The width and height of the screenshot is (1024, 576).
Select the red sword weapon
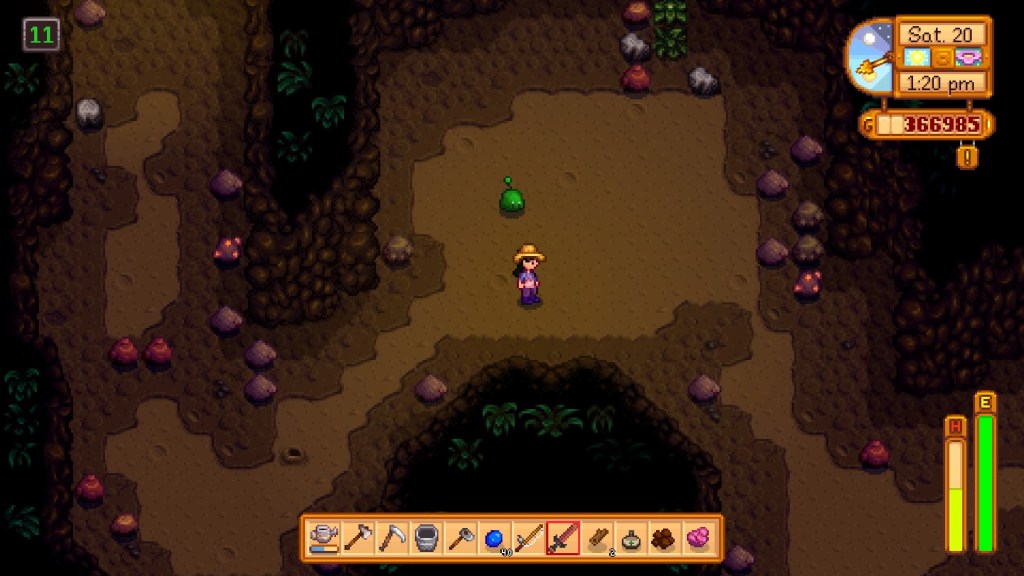pyautogui.click(x=562, y=538)
